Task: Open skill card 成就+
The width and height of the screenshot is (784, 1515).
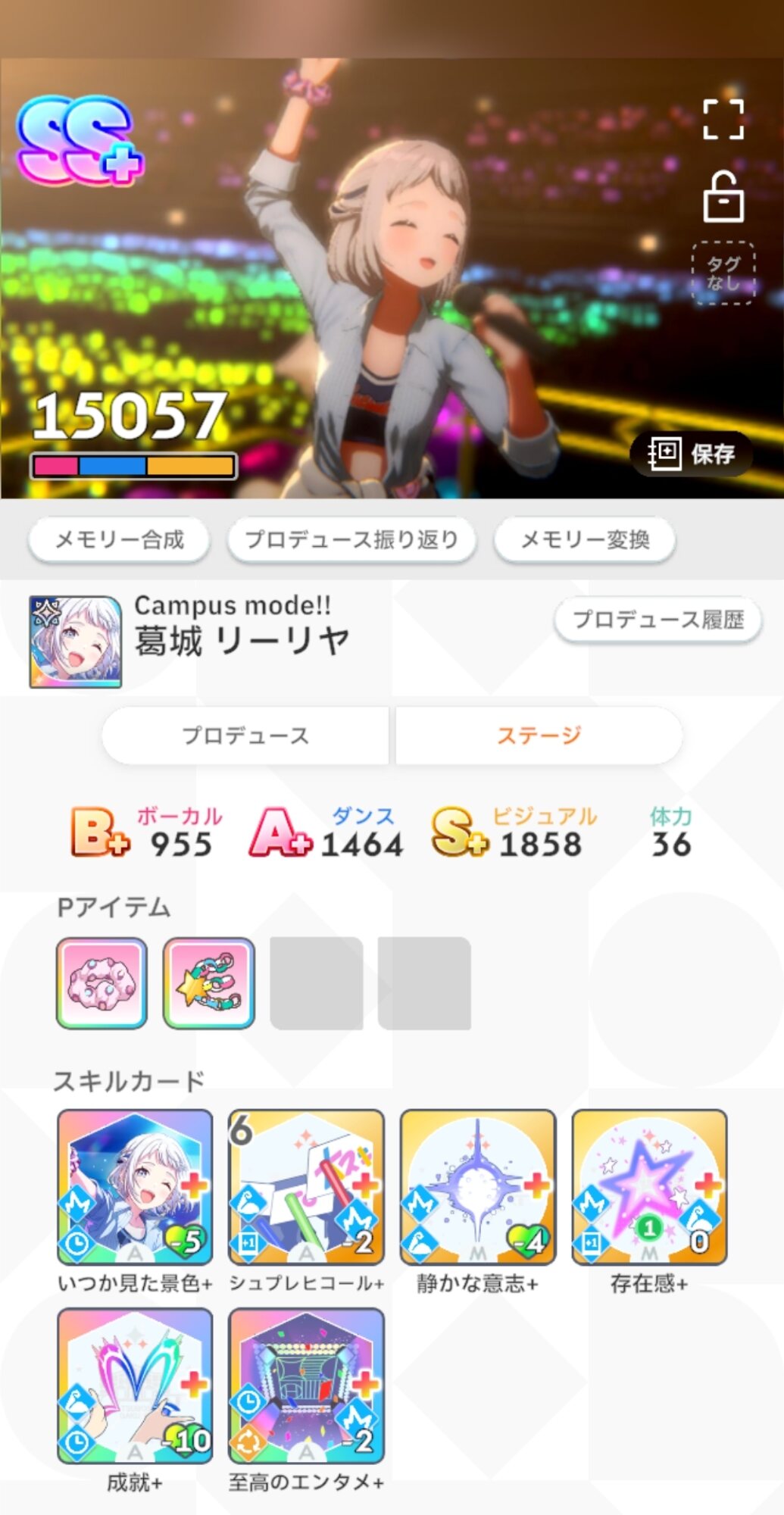Action: click(135, 1385)
